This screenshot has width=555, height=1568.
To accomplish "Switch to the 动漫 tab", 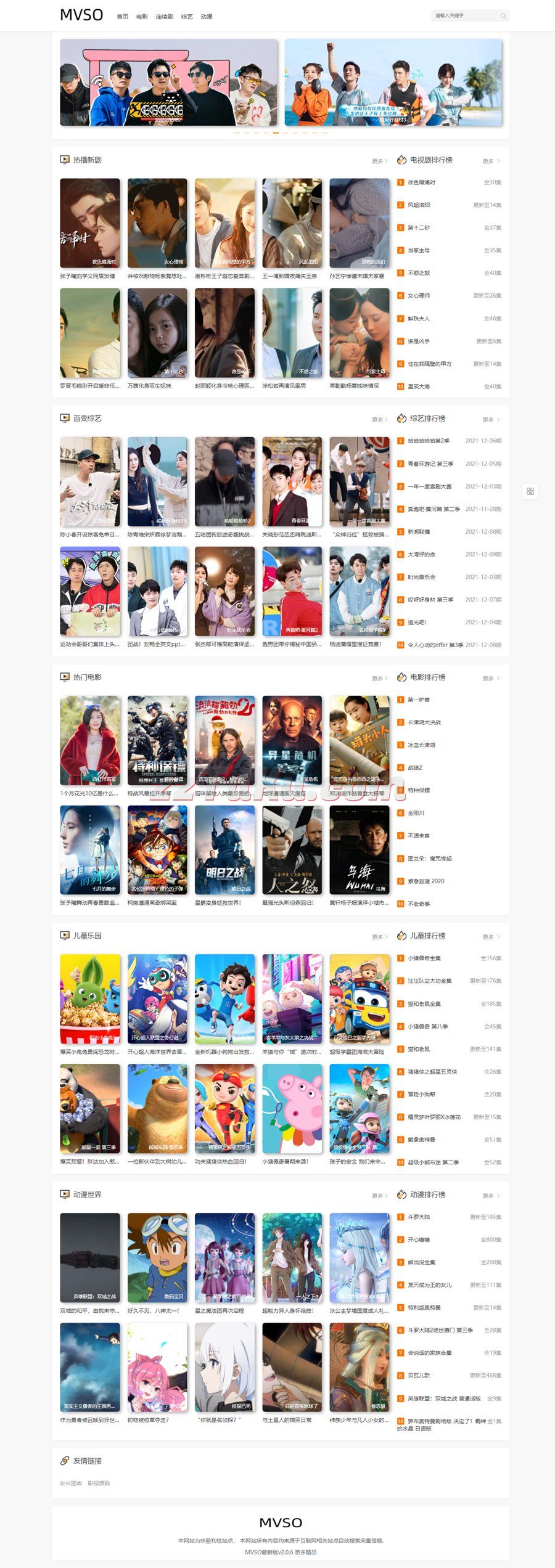I will 207,17.
